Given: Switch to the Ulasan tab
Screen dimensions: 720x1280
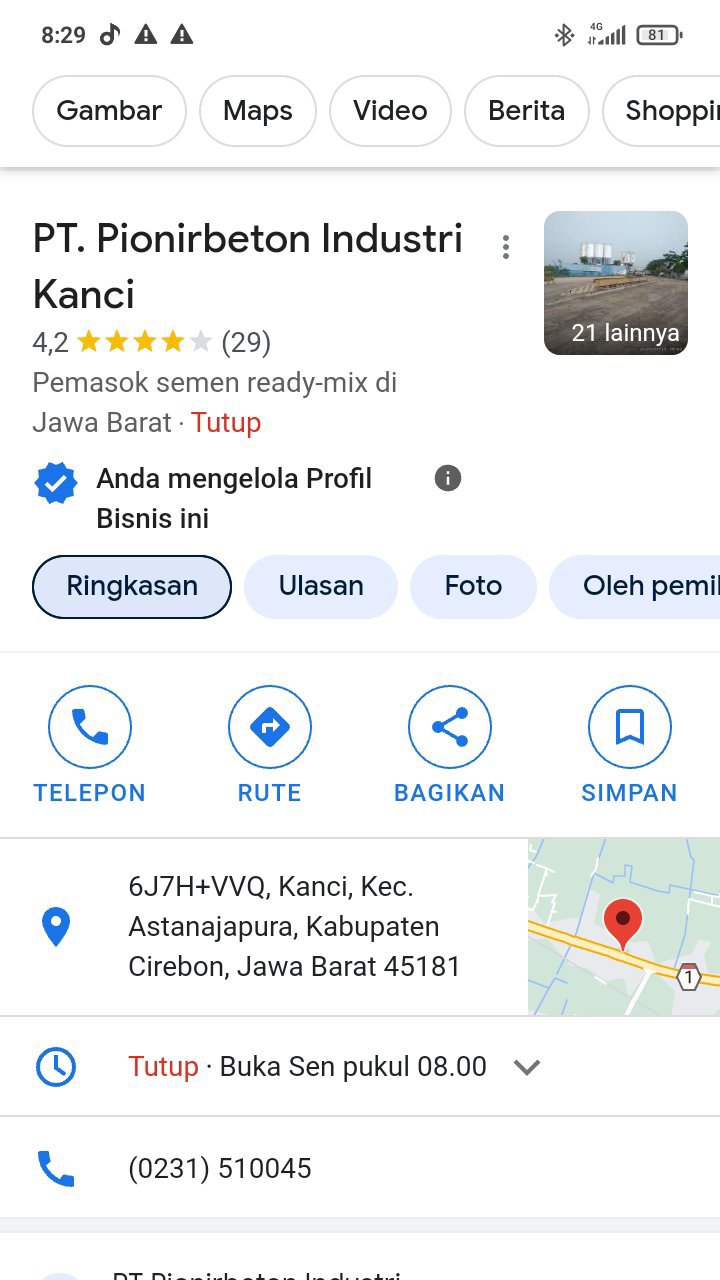Looking at the screenshot, I should pyautogui.click(x=321, y=586).
